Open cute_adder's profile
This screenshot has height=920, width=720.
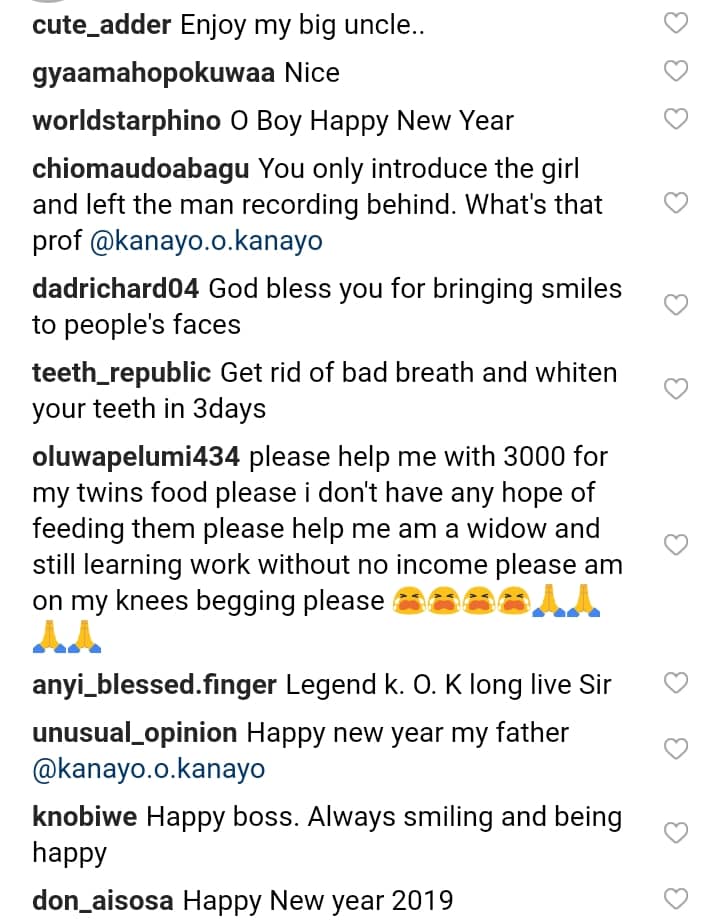[x=102, y=25]
